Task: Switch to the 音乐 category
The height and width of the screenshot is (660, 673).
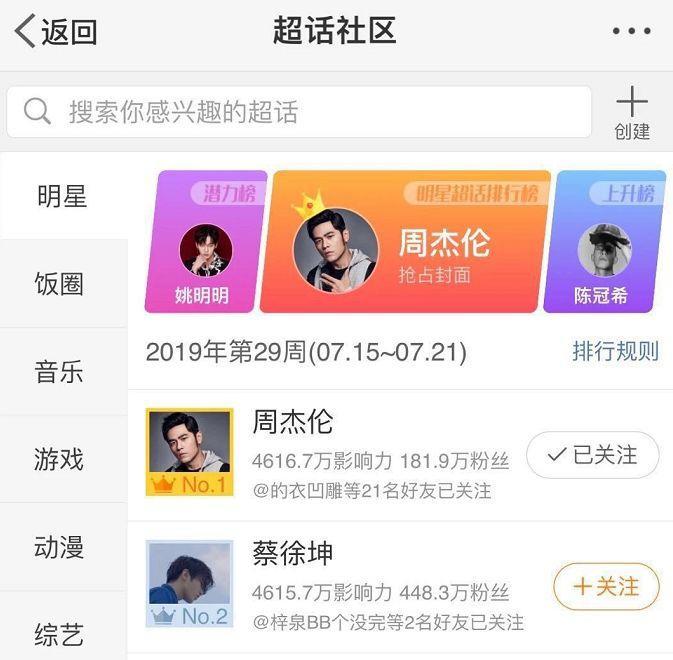Action: click(x=63, y=372)
